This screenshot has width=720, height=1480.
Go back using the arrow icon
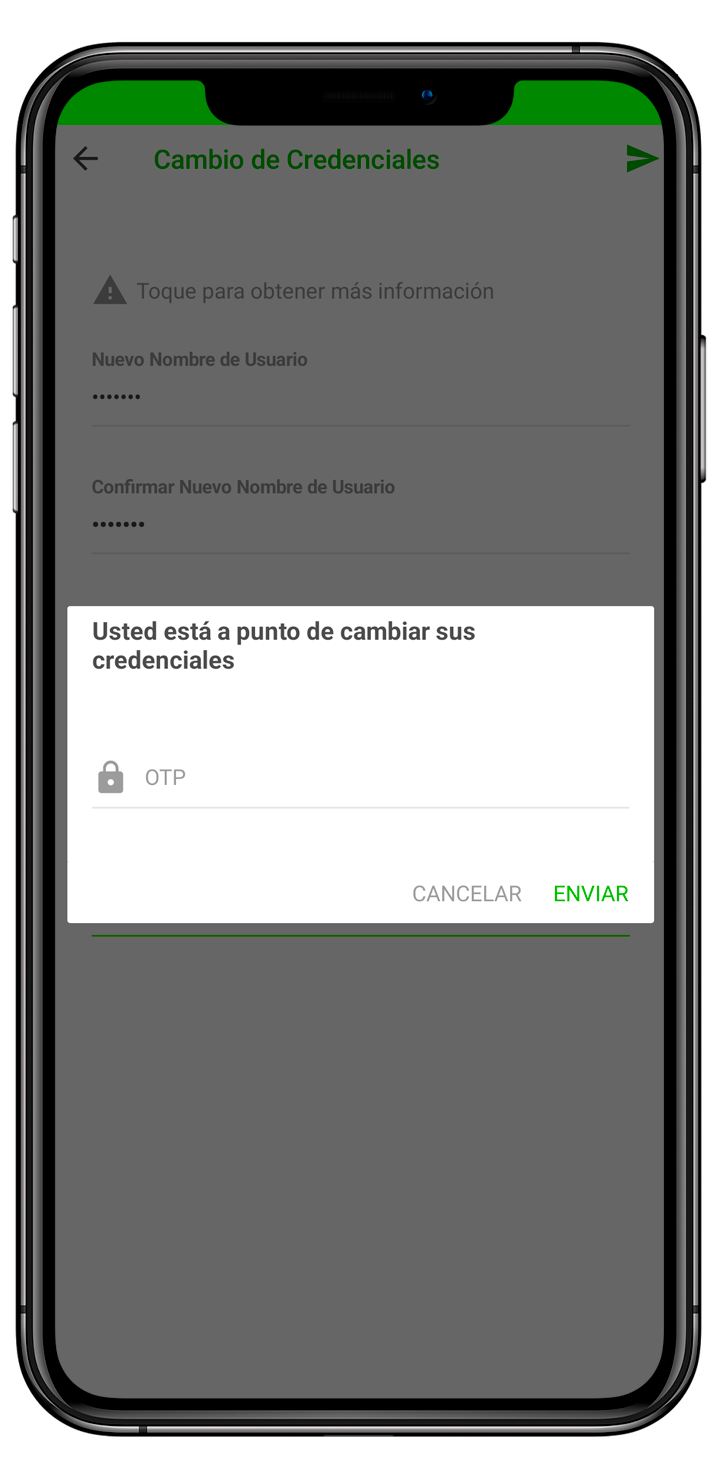tap(86, 159)
